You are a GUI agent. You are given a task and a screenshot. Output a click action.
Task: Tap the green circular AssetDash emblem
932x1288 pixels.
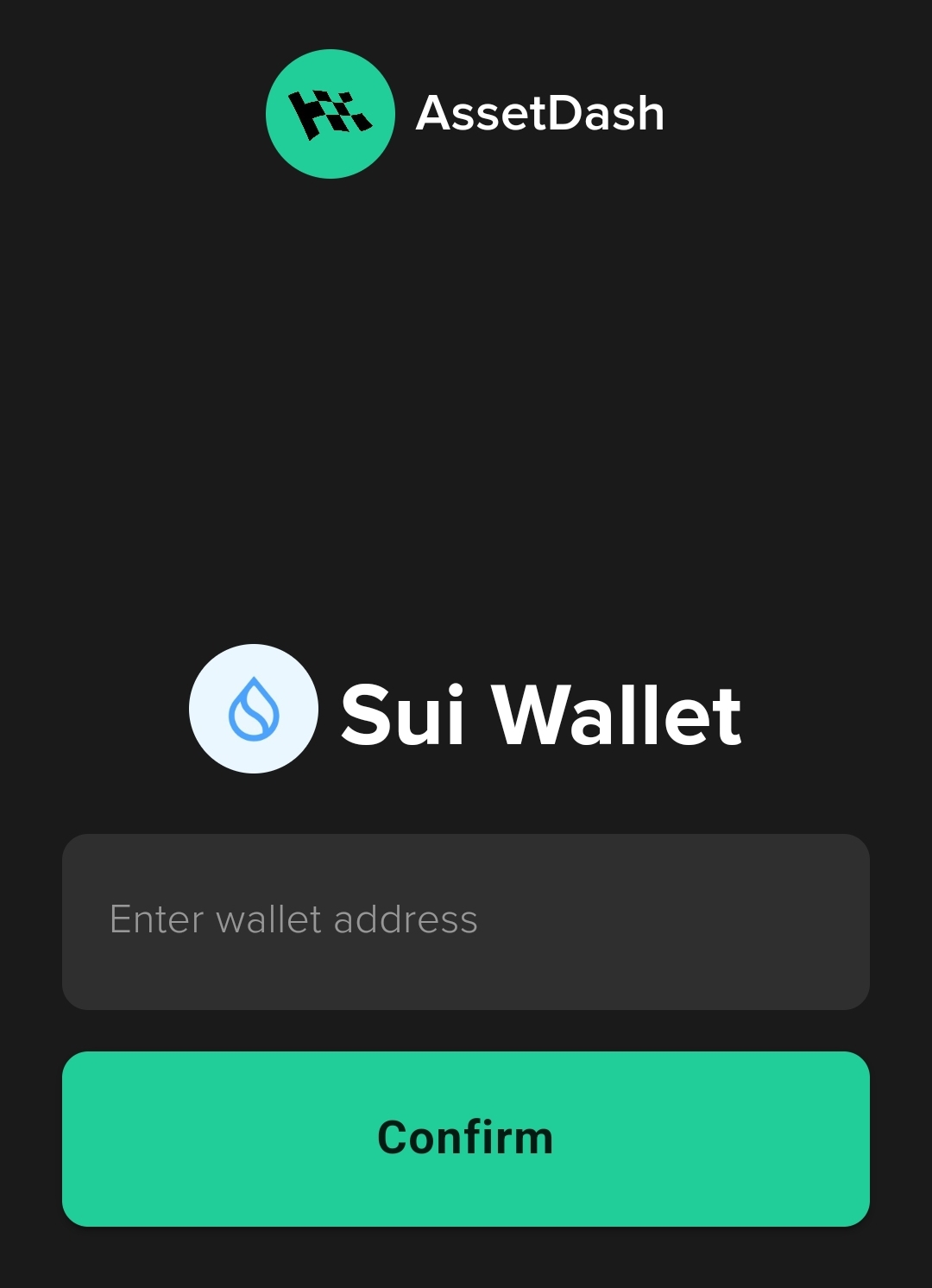click(331, 114)
